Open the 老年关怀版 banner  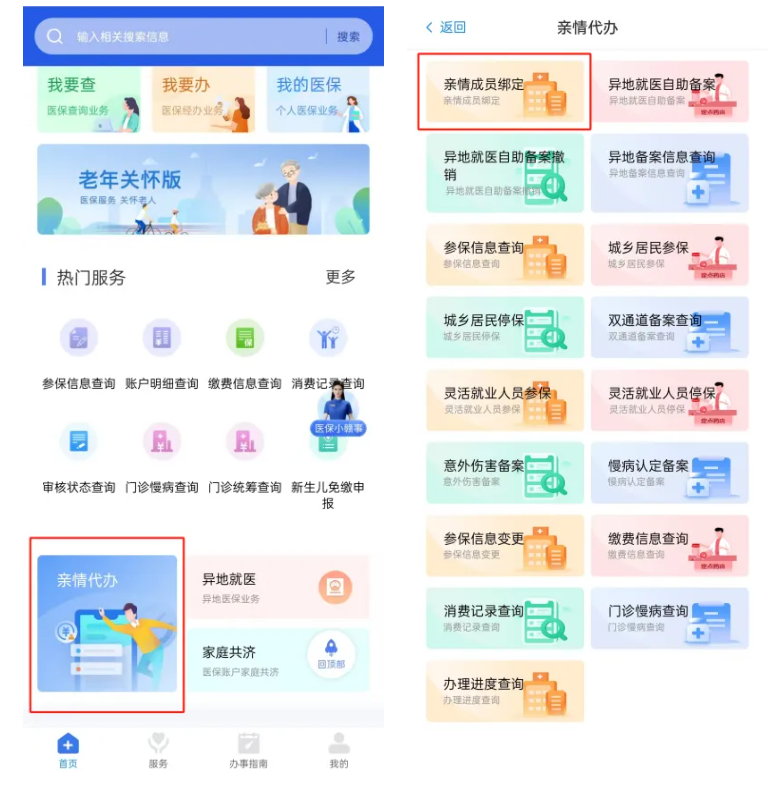(203, 189)
